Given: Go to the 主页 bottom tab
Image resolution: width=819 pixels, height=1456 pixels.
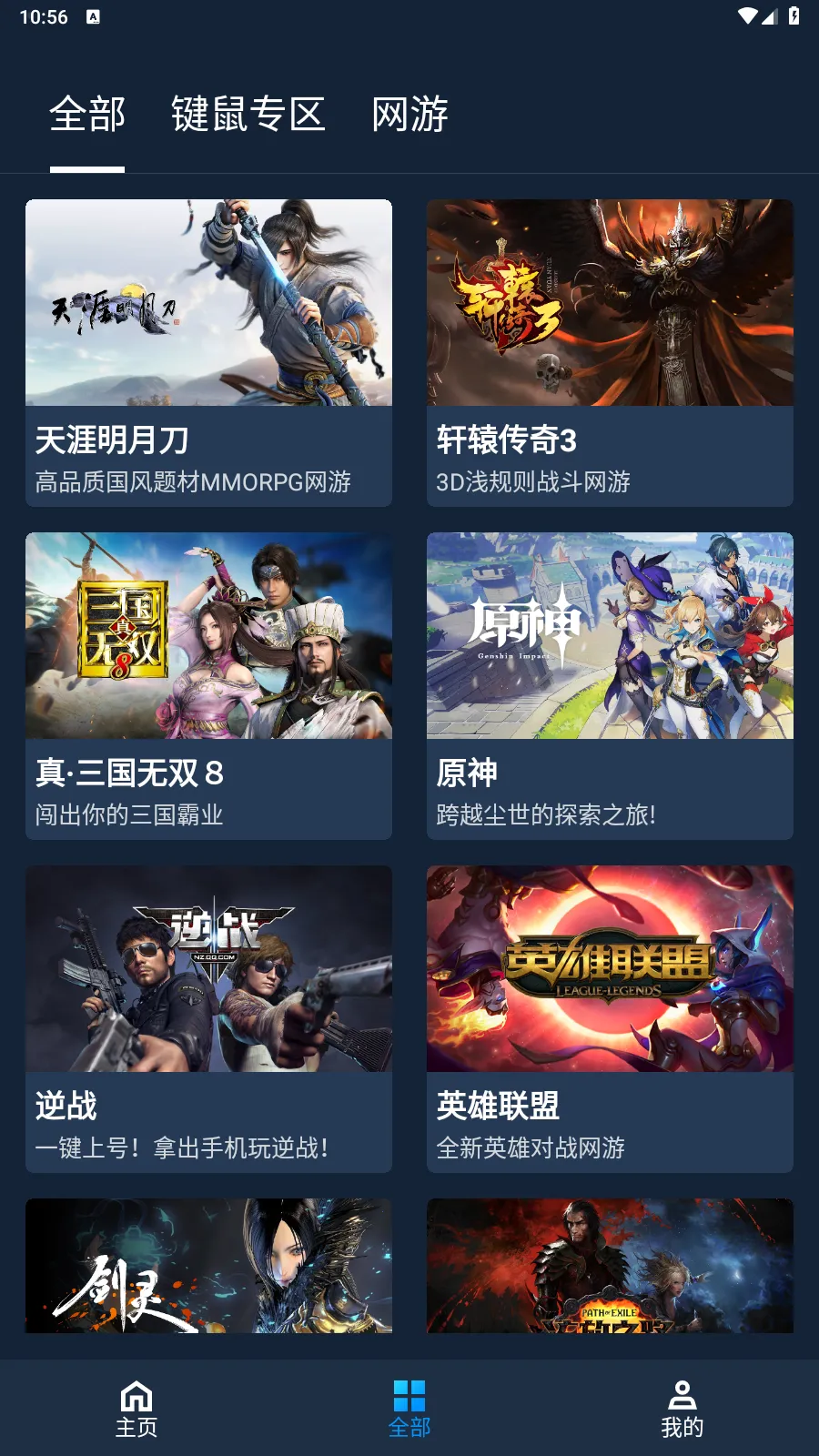Looking at the screenshot, I should [x=136, y=1408].
